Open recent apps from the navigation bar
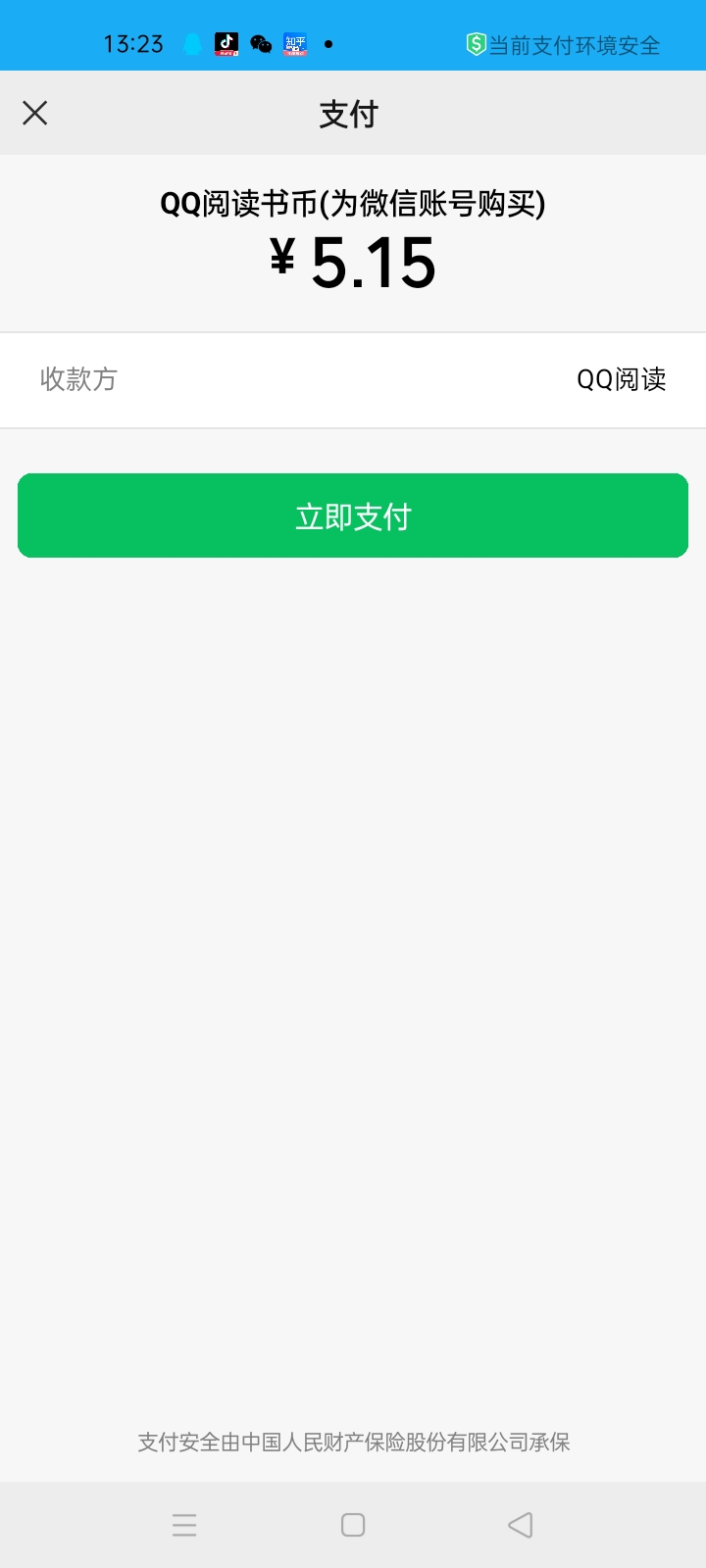The image size is (706, 1568). point(184,1525)
